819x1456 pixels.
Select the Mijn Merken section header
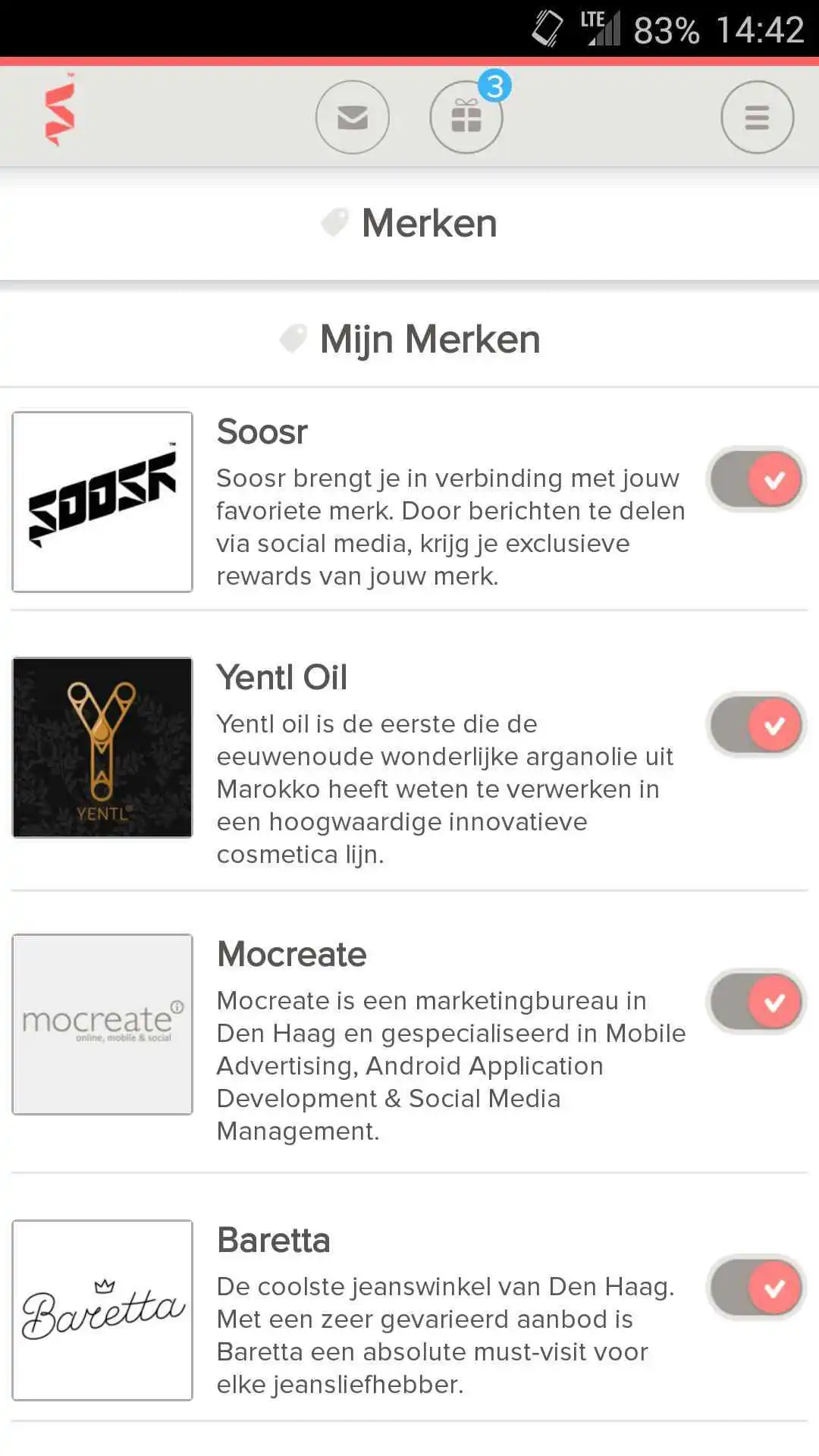pyautogui.click(x=428, y=339)
